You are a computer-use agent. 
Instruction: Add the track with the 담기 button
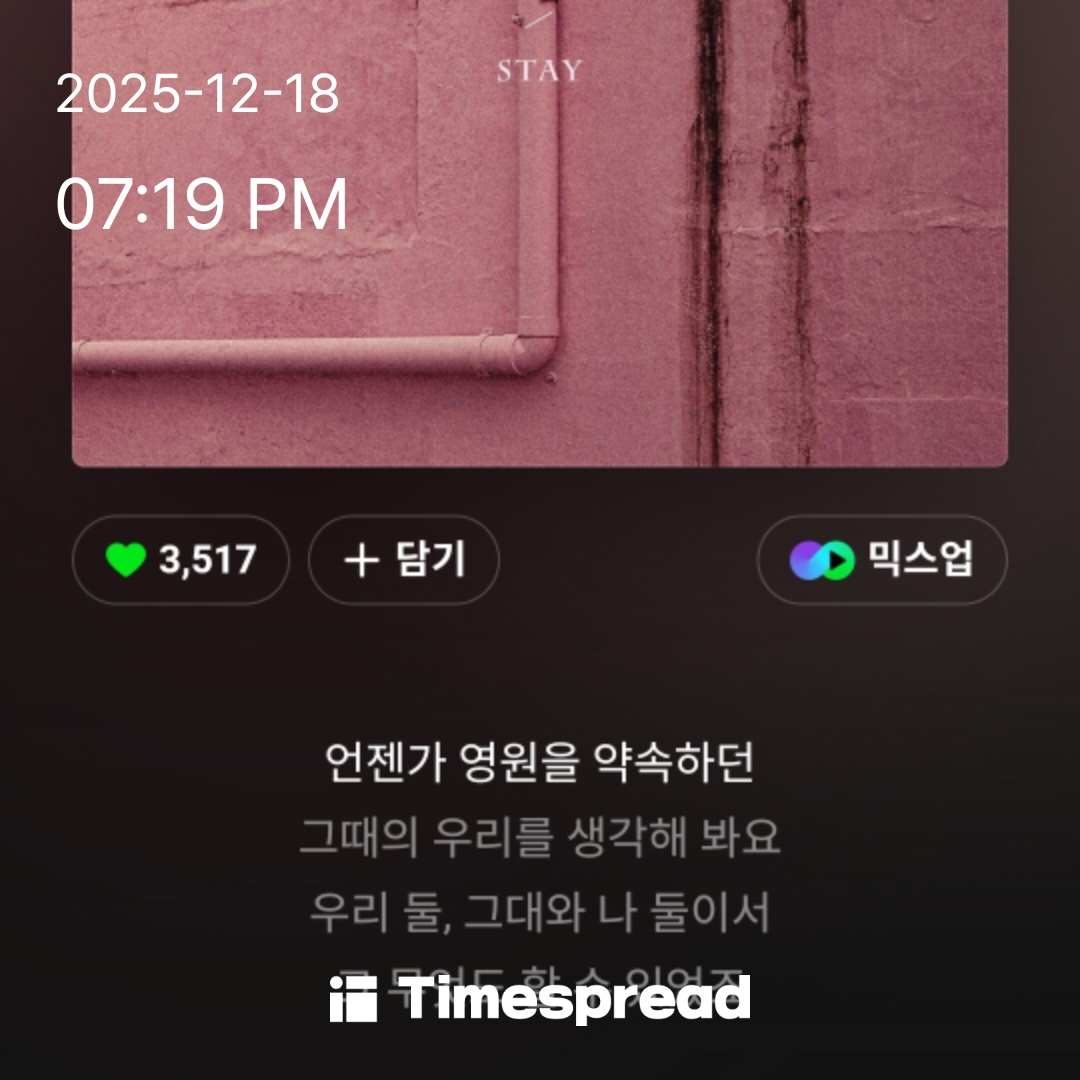[x=403, y=560]
